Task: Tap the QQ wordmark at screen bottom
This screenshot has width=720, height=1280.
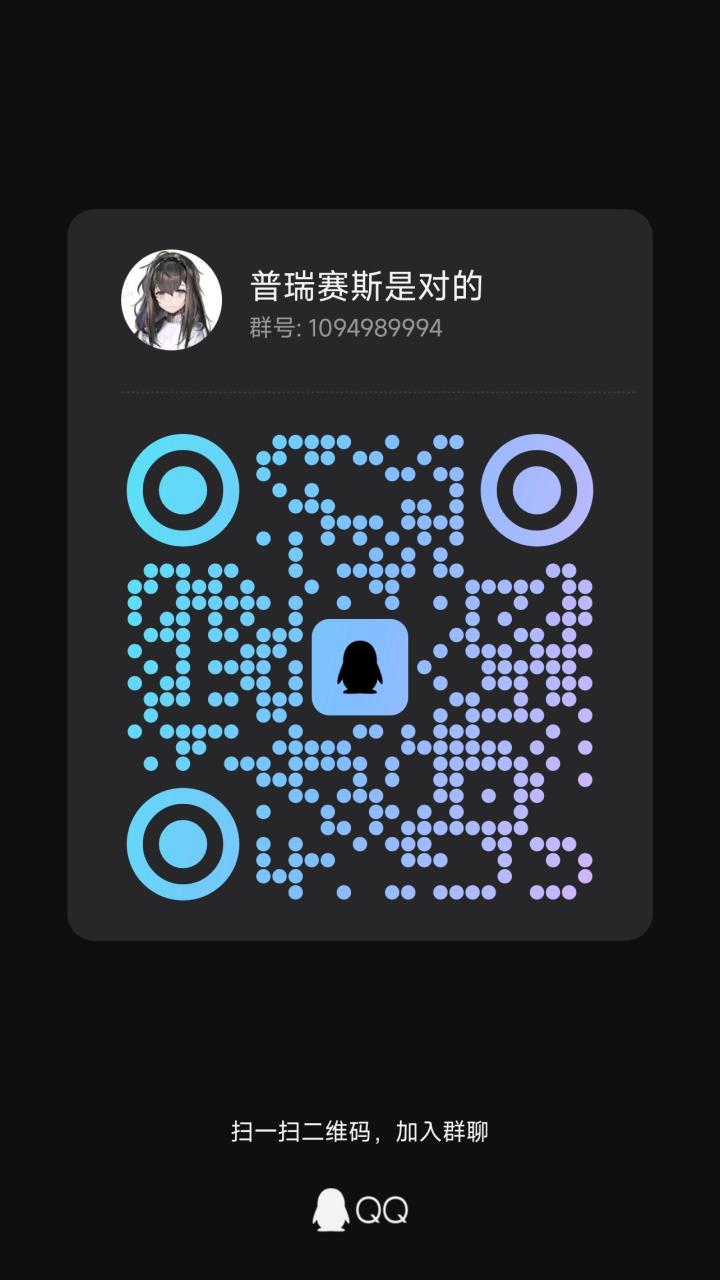Action: coord(381,1208)
